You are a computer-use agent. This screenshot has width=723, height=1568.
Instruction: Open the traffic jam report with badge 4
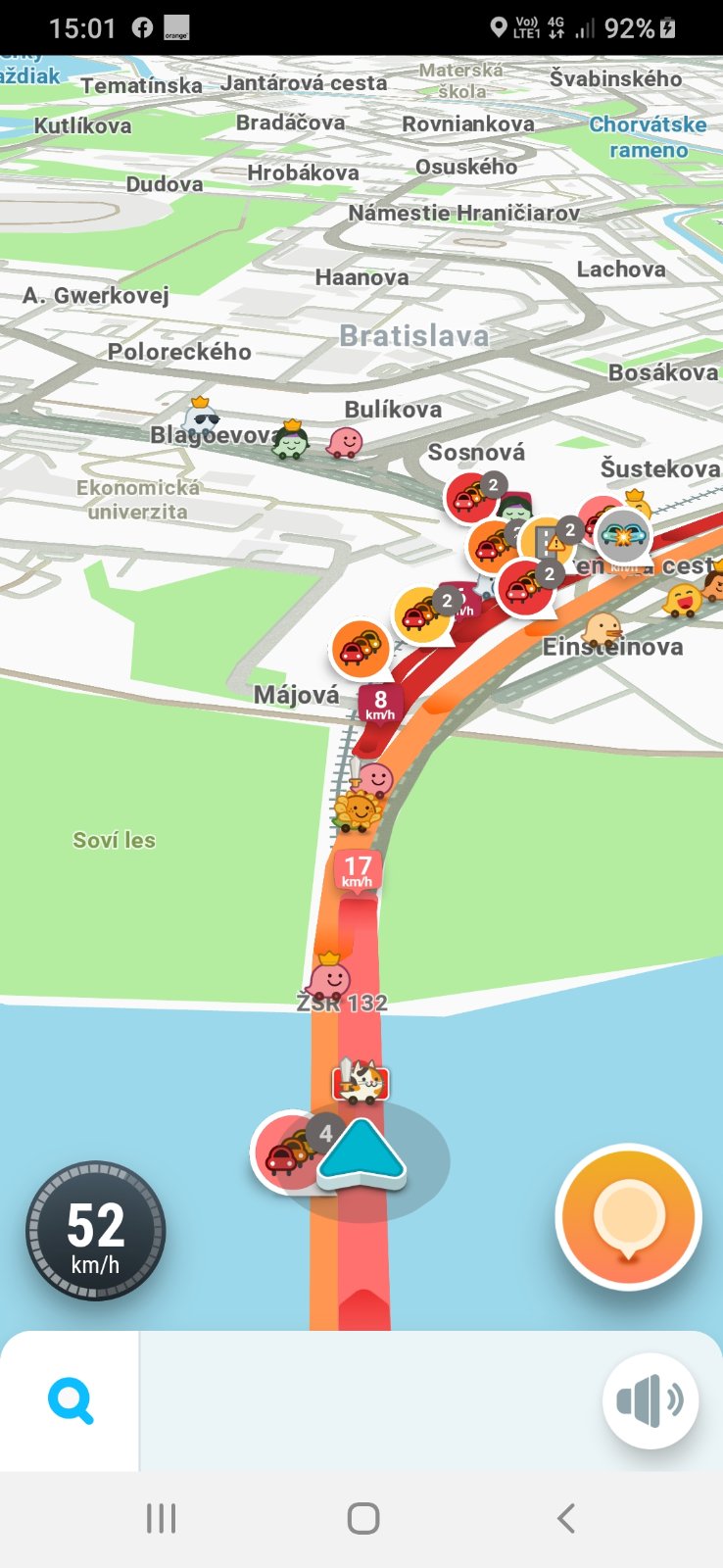(x=287, y=1152)
